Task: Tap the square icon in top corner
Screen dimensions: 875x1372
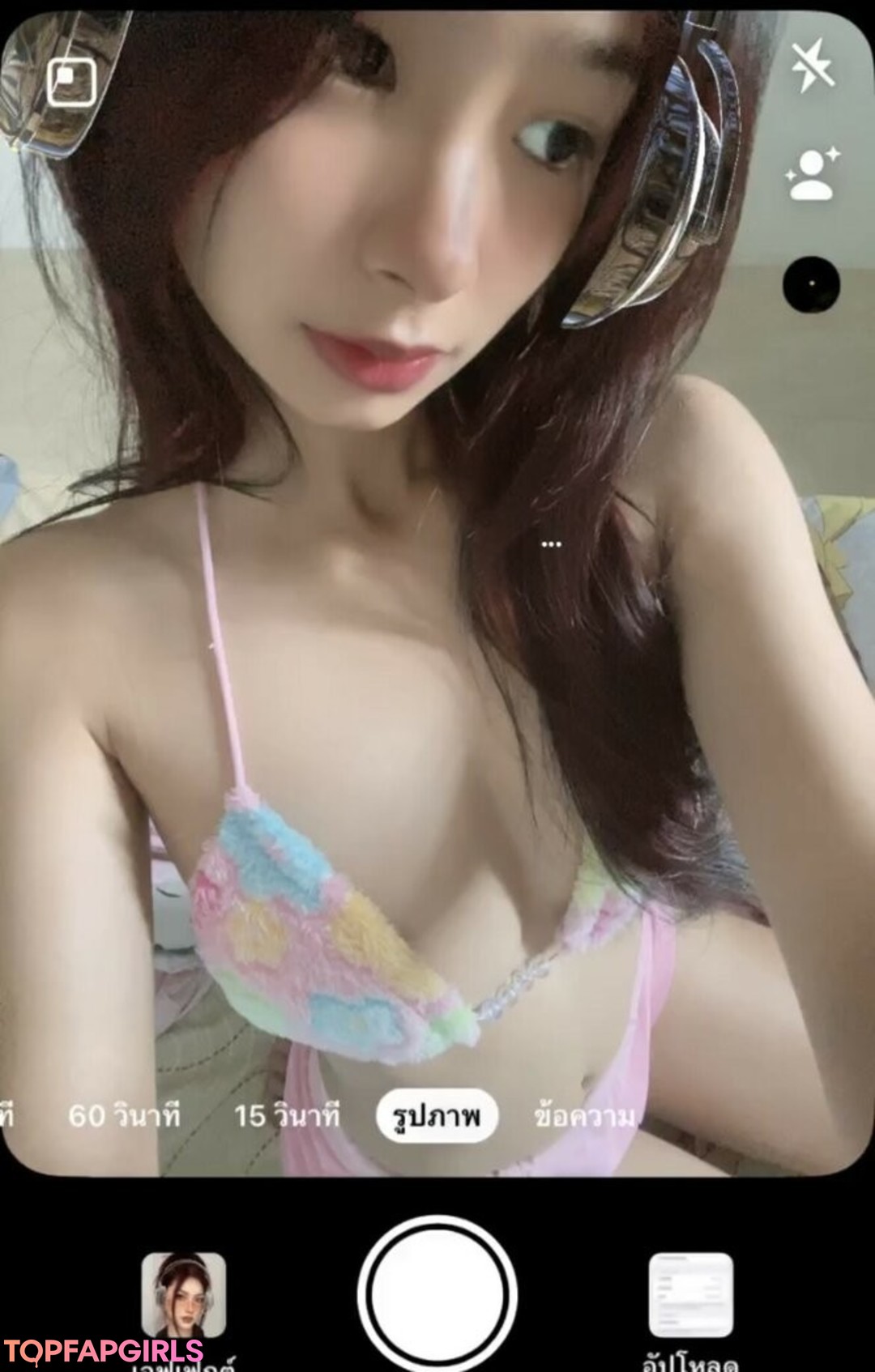Action: [x=71, y=81]
